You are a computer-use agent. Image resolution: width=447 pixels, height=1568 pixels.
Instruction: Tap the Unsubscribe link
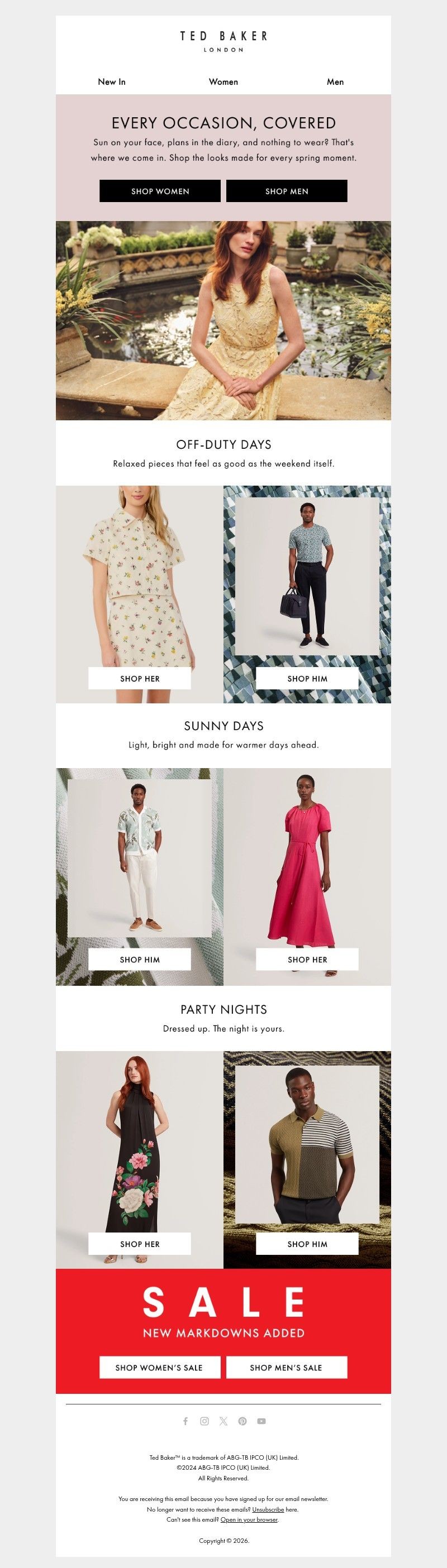pos(268,1509)
